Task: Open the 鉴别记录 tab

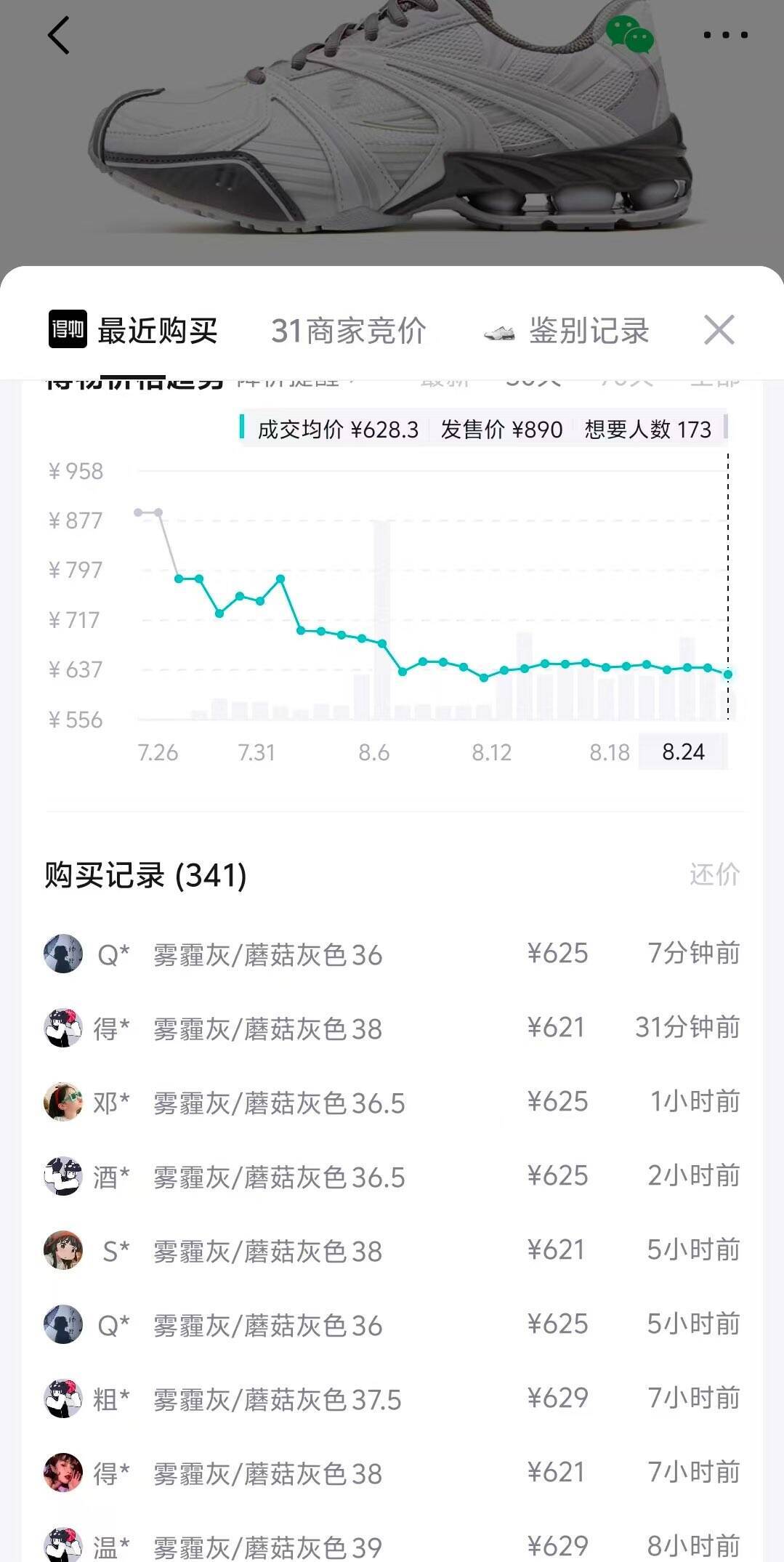Action: [566, 331]
